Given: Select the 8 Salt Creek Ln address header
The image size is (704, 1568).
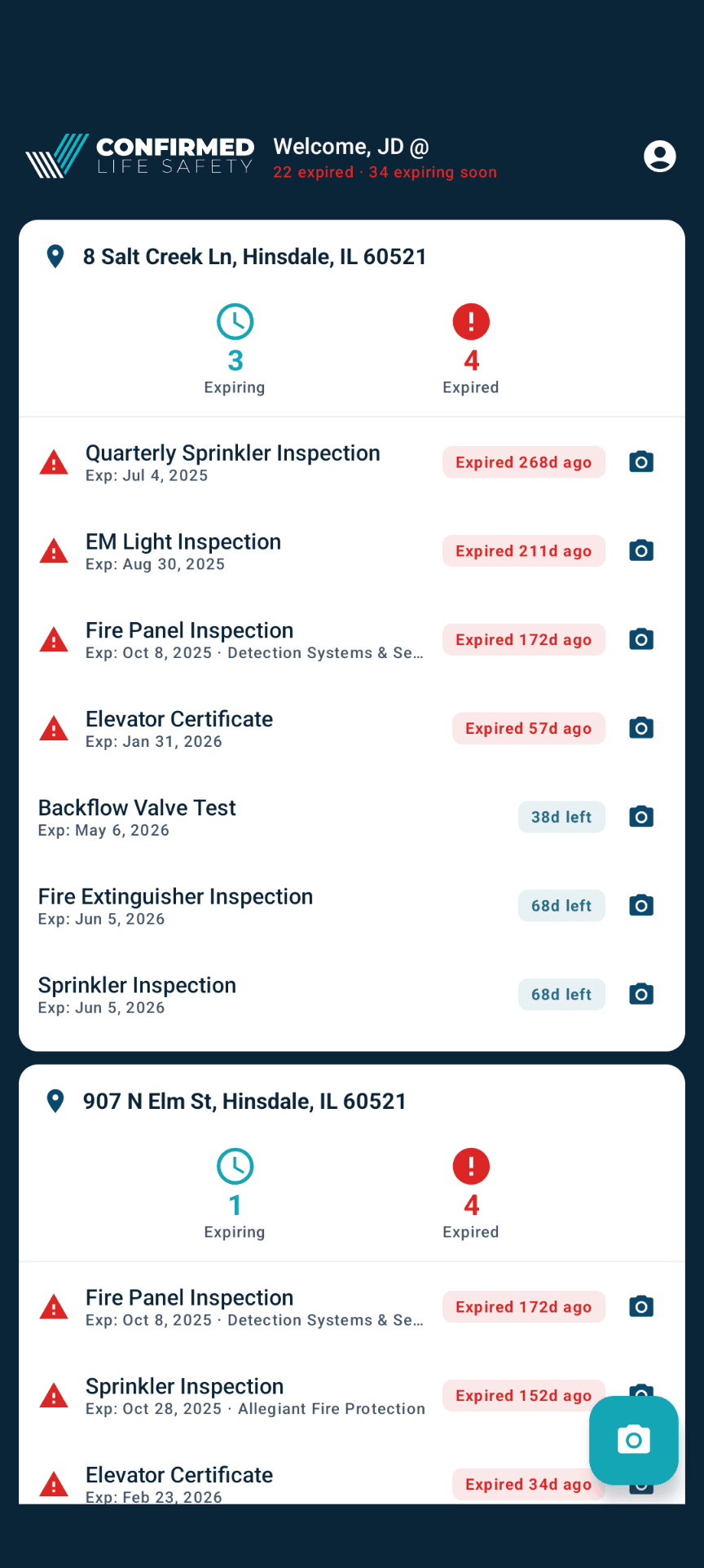Looking at the screenshot, I should 254,256.
